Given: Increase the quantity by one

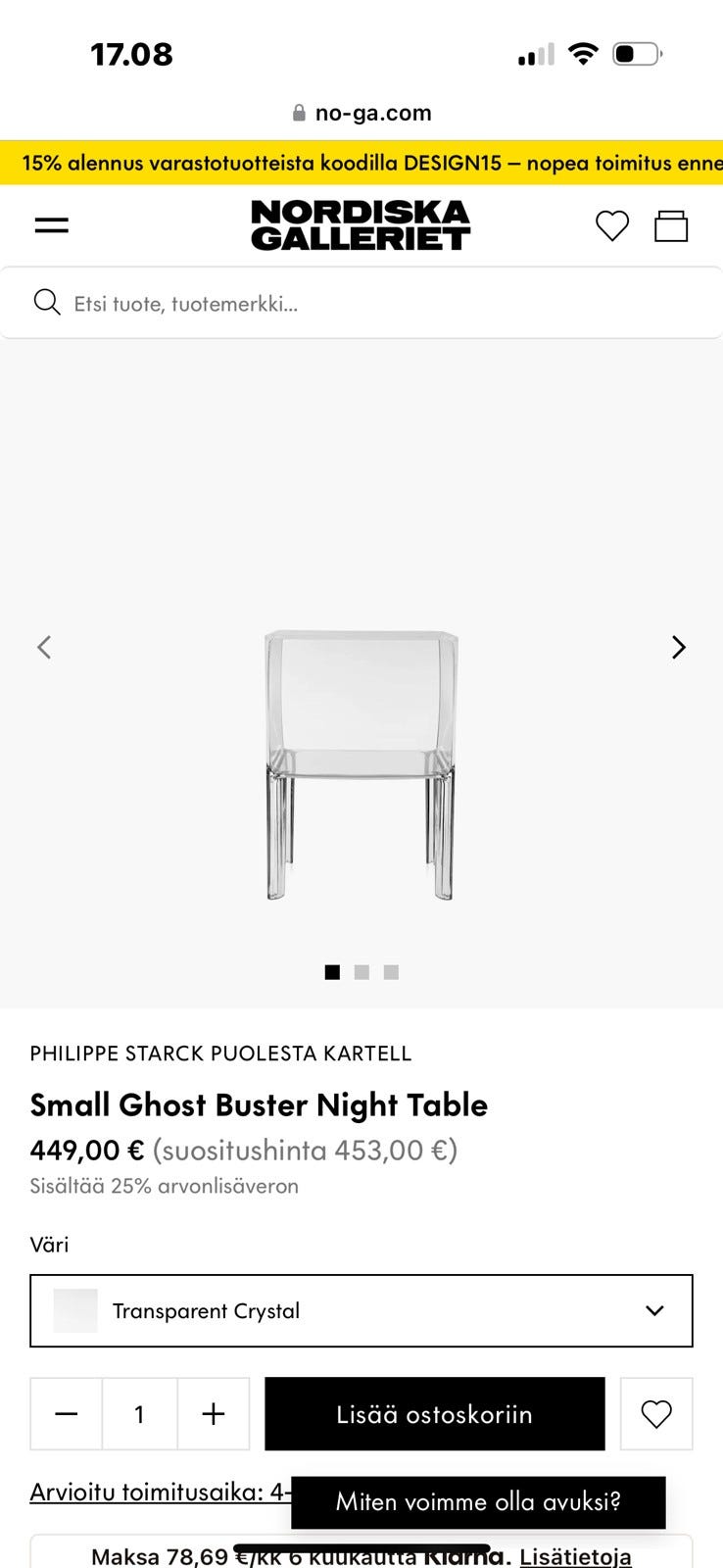Looking at the screenshot, I should (213, 1414).
